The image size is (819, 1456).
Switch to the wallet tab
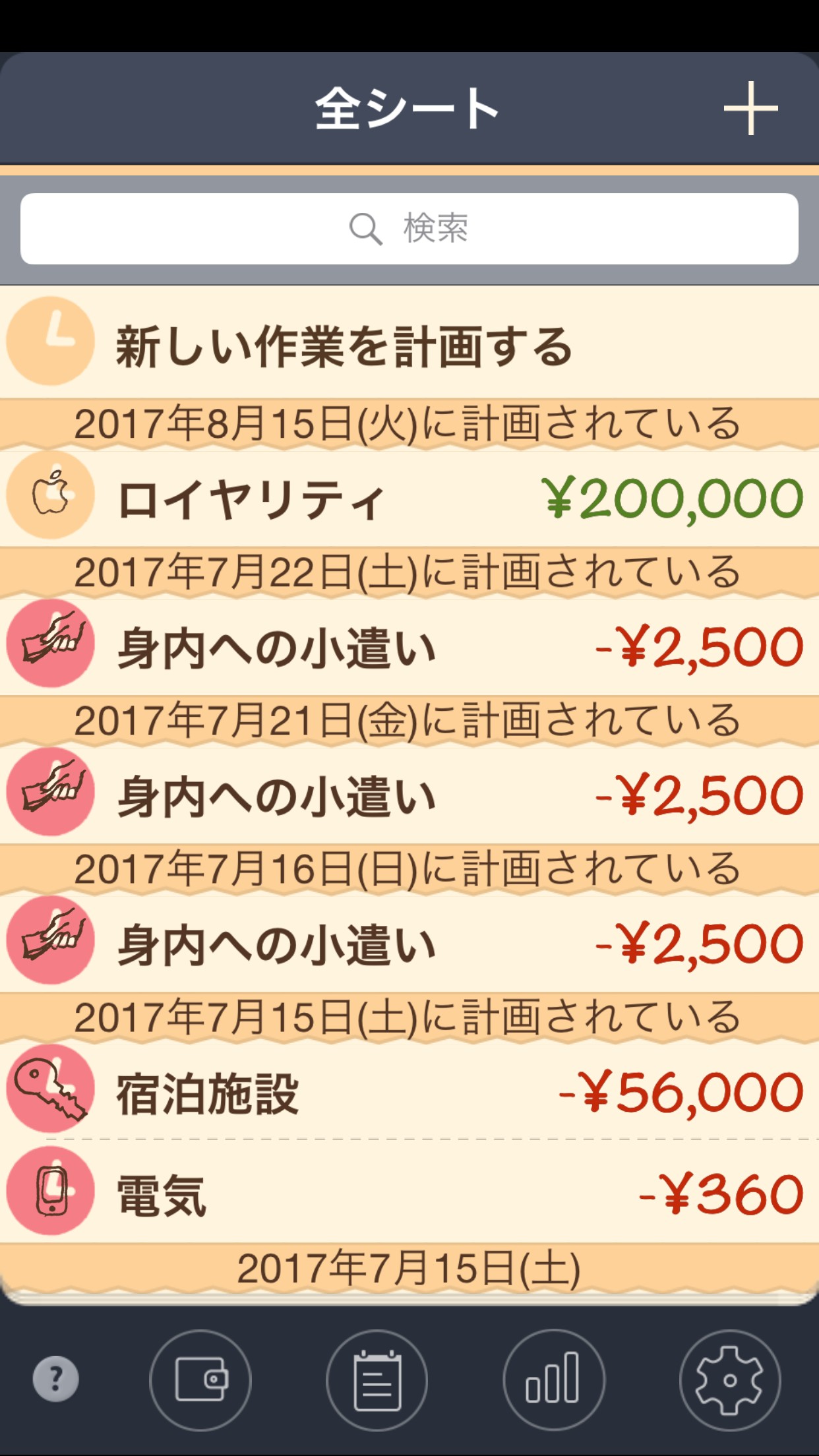pyautogui.click(x=200, y=1380)
